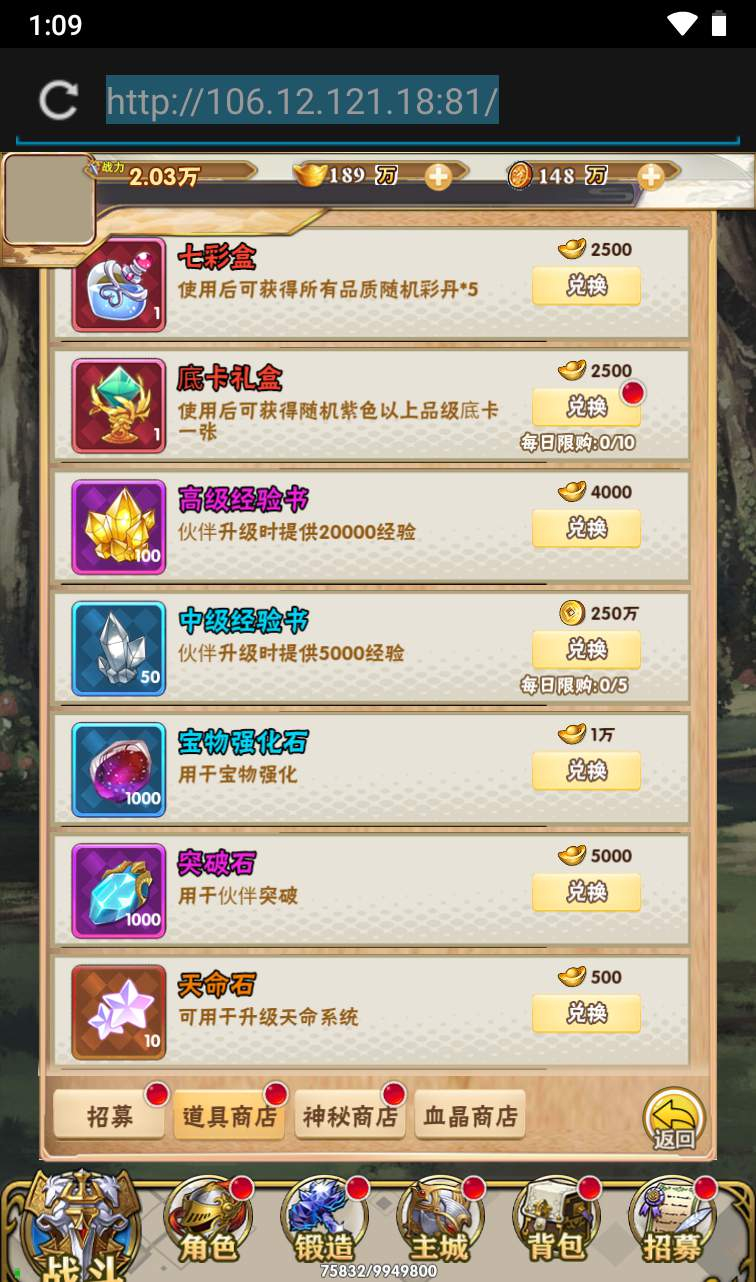Exchange for 中级经验书
The image size is (756, 1282).
[x=586, y=650]
